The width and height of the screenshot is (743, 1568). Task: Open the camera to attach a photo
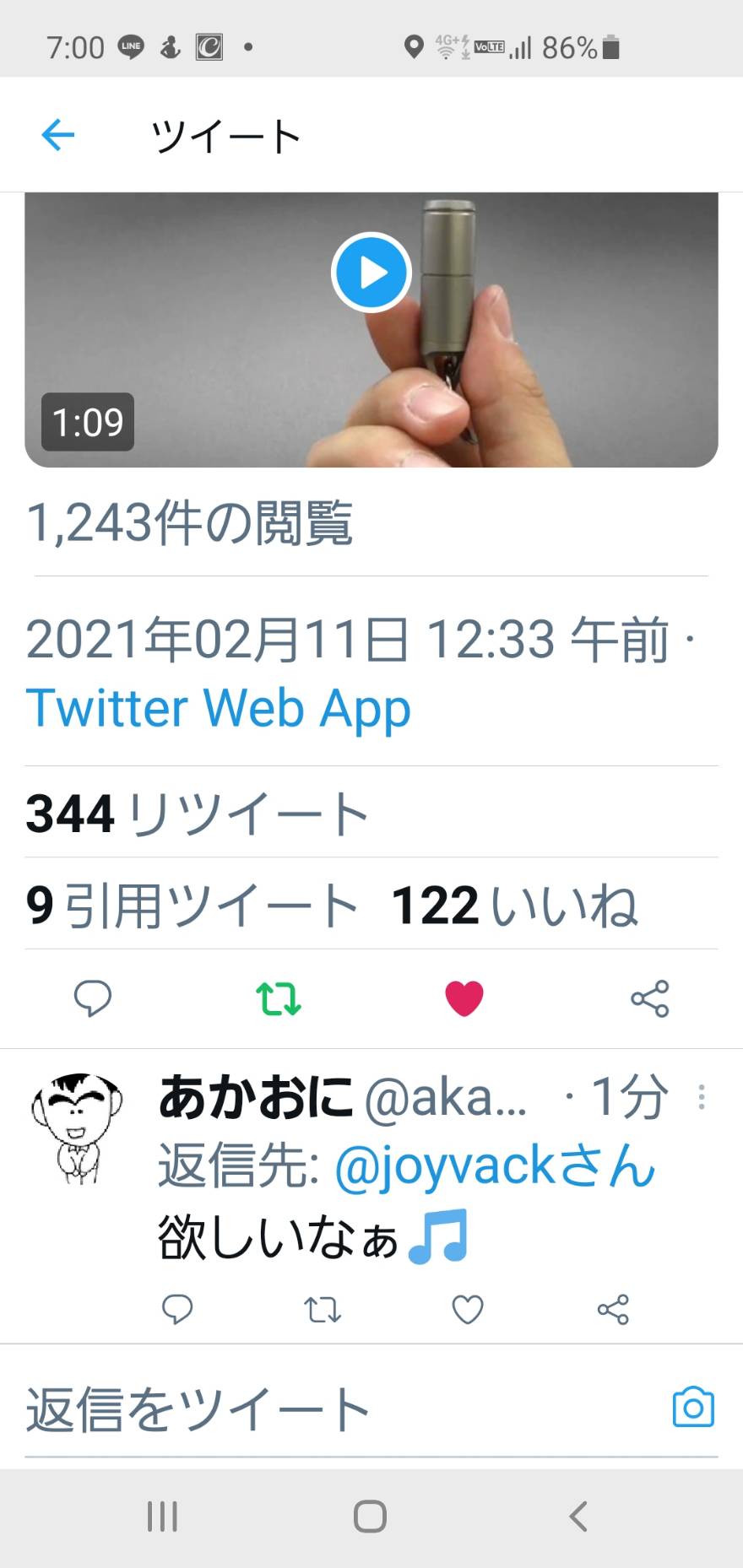click(693, 1407)
